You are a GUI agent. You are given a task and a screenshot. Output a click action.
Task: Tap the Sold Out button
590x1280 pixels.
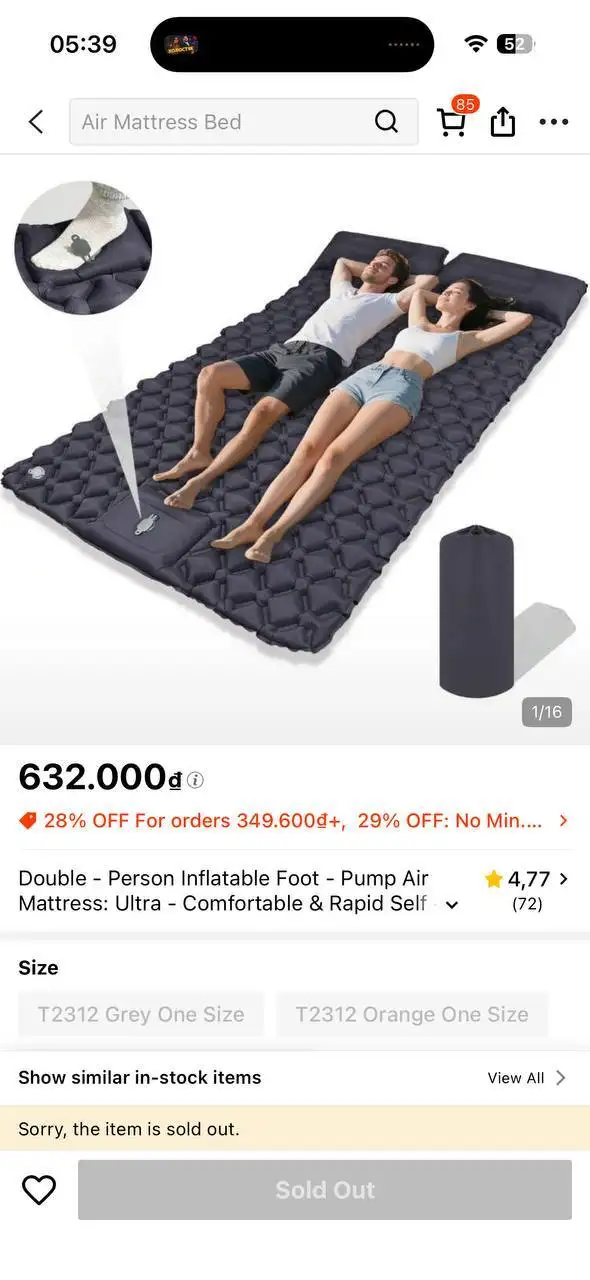click(x=325, y=1190)
